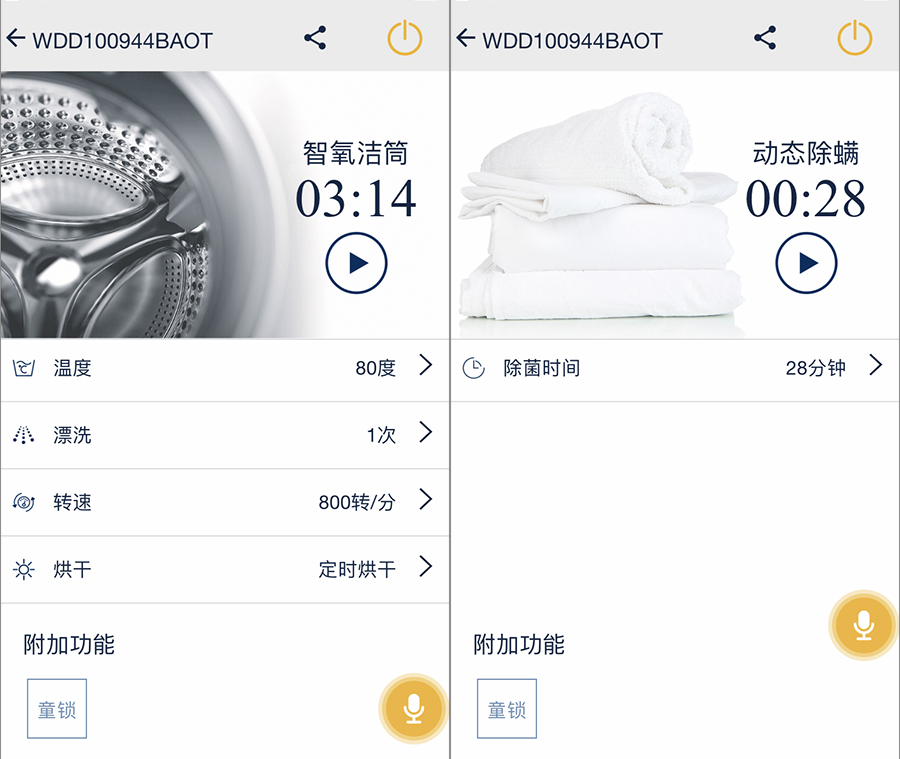Screen dimensions: 900x759
Task: Open the 除菌时间 28分钟 setting
Action: (x=675, y=368)
